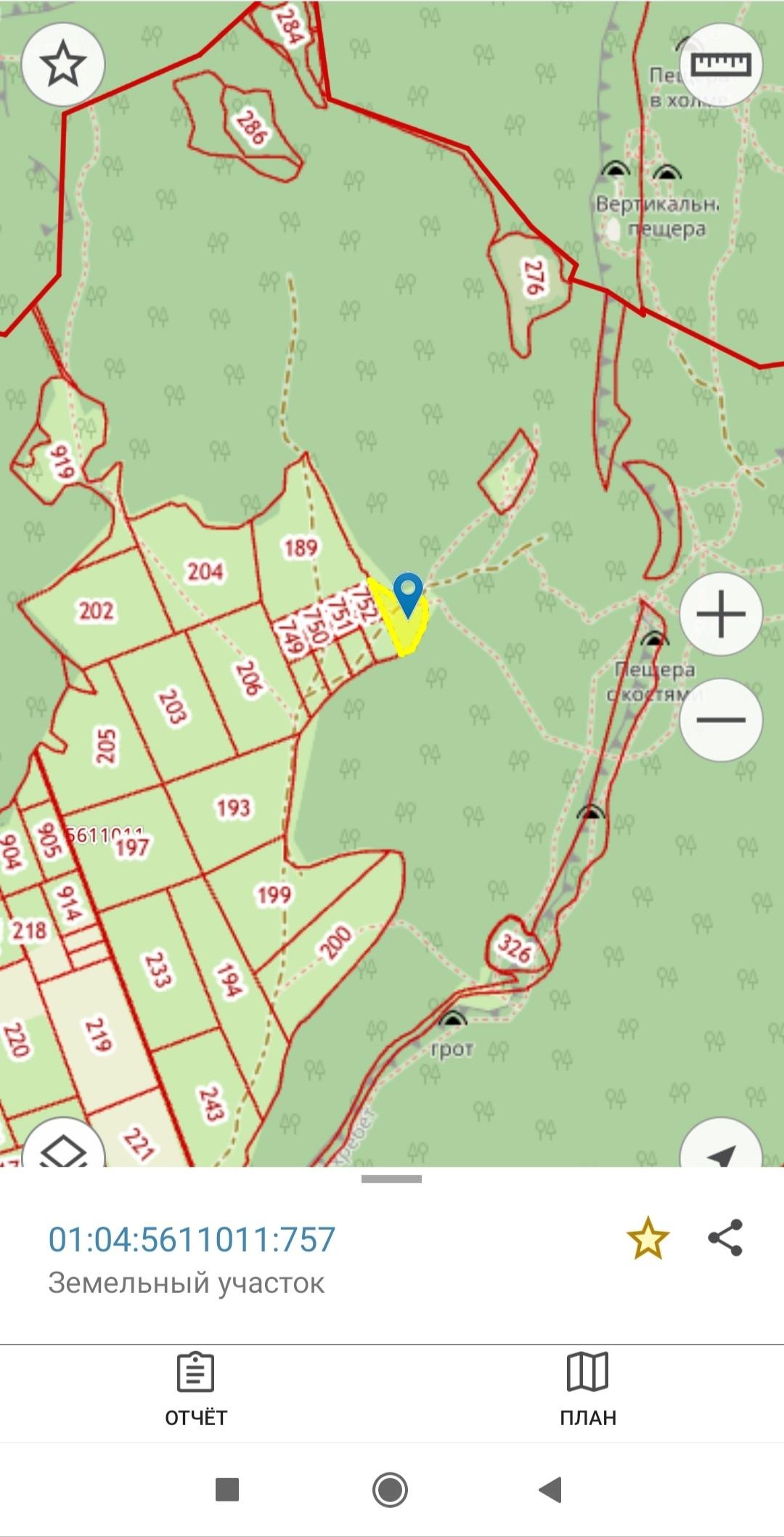
Task: Open the ПЛАН plan tab
Action: [588, 1389]
